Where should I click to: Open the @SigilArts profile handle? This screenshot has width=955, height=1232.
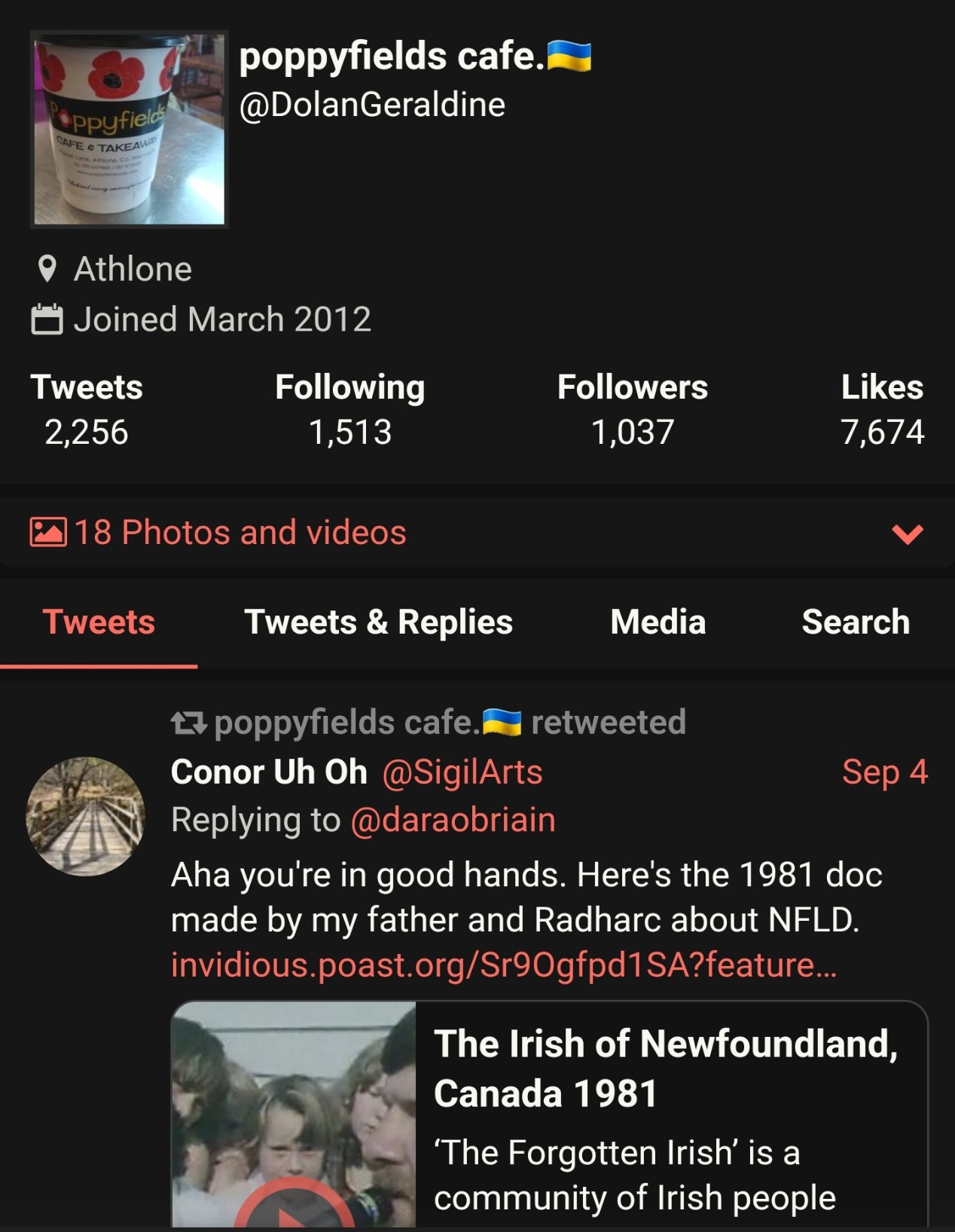[x=462, y=772]
